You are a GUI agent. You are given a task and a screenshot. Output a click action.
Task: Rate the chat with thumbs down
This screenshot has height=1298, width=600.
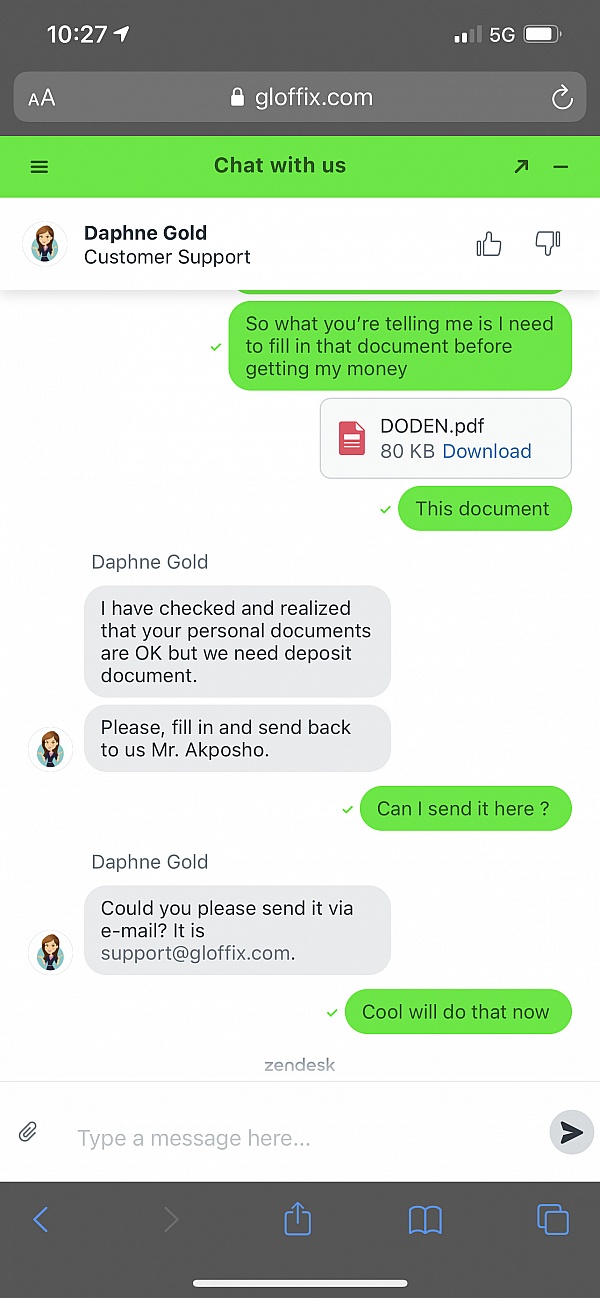point(547,244)
